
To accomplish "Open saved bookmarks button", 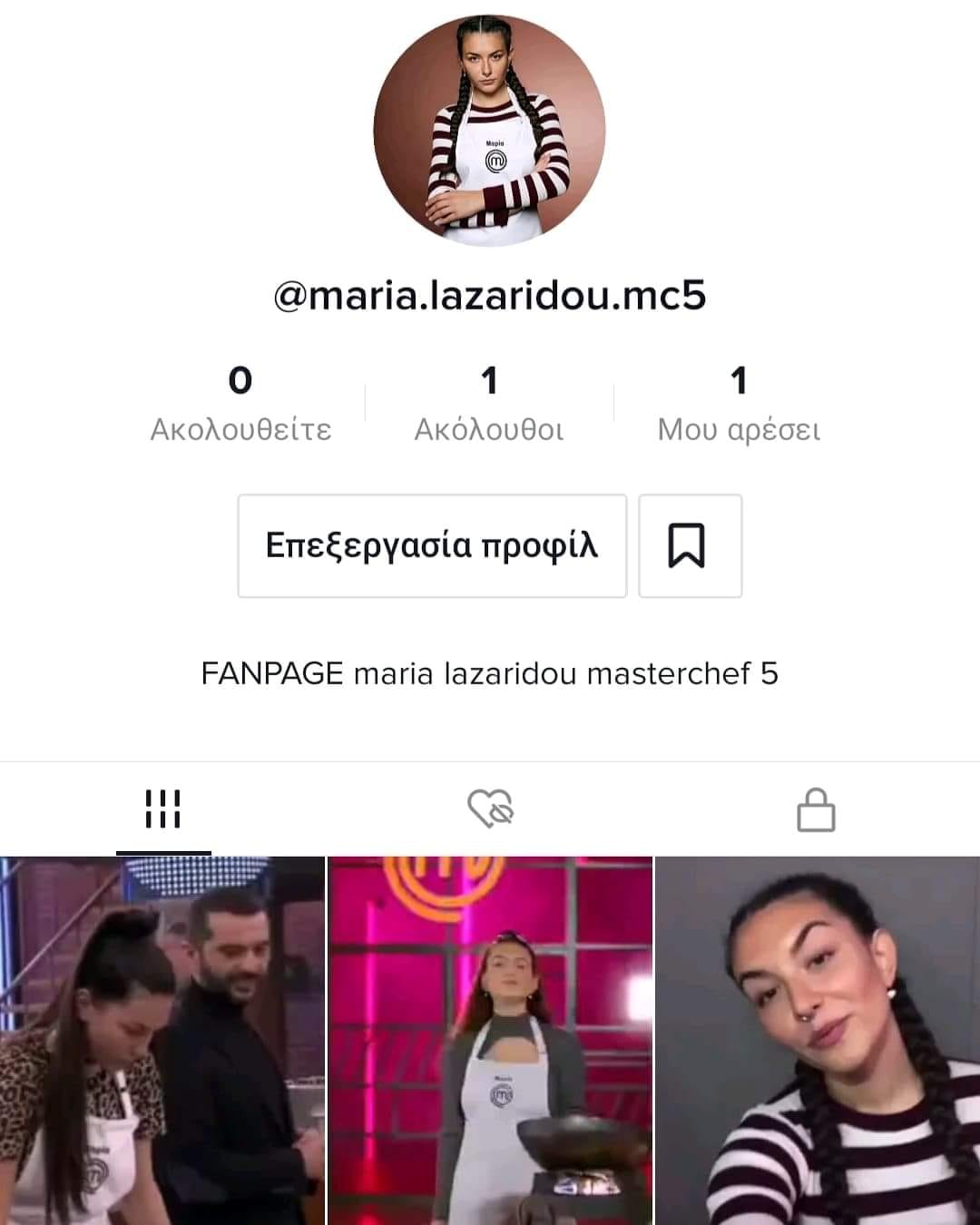I will click(691, 546).
